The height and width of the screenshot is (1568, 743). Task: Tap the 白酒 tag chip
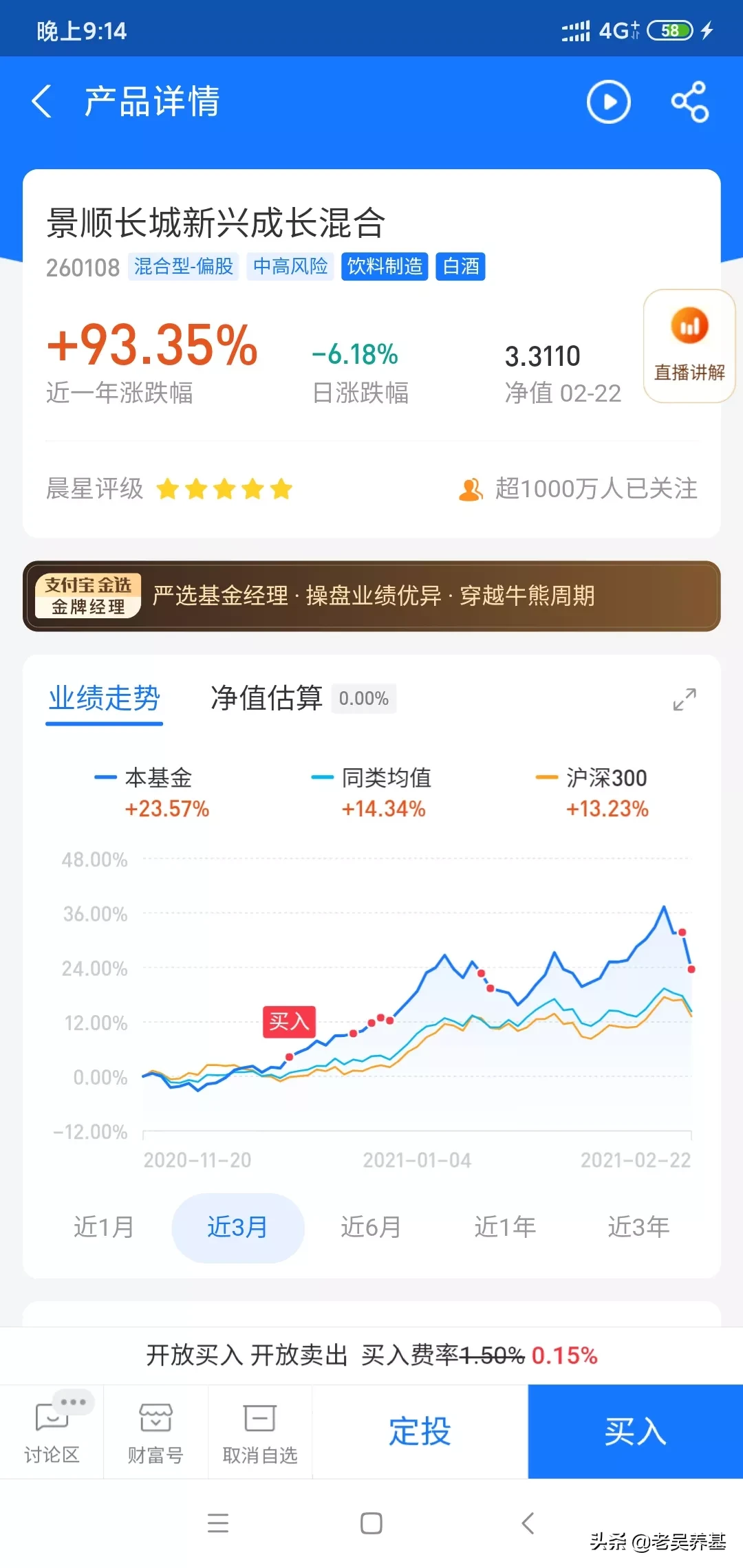460,266
